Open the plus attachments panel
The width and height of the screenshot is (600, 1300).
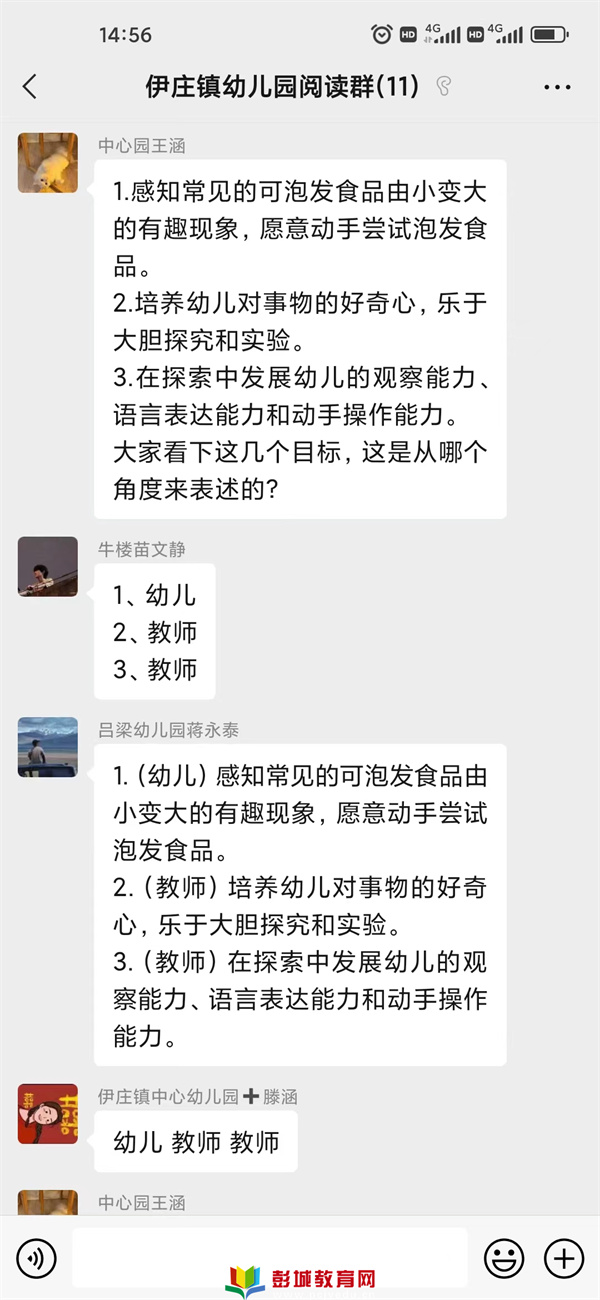pyautogui.click(x=563, y=1257)
